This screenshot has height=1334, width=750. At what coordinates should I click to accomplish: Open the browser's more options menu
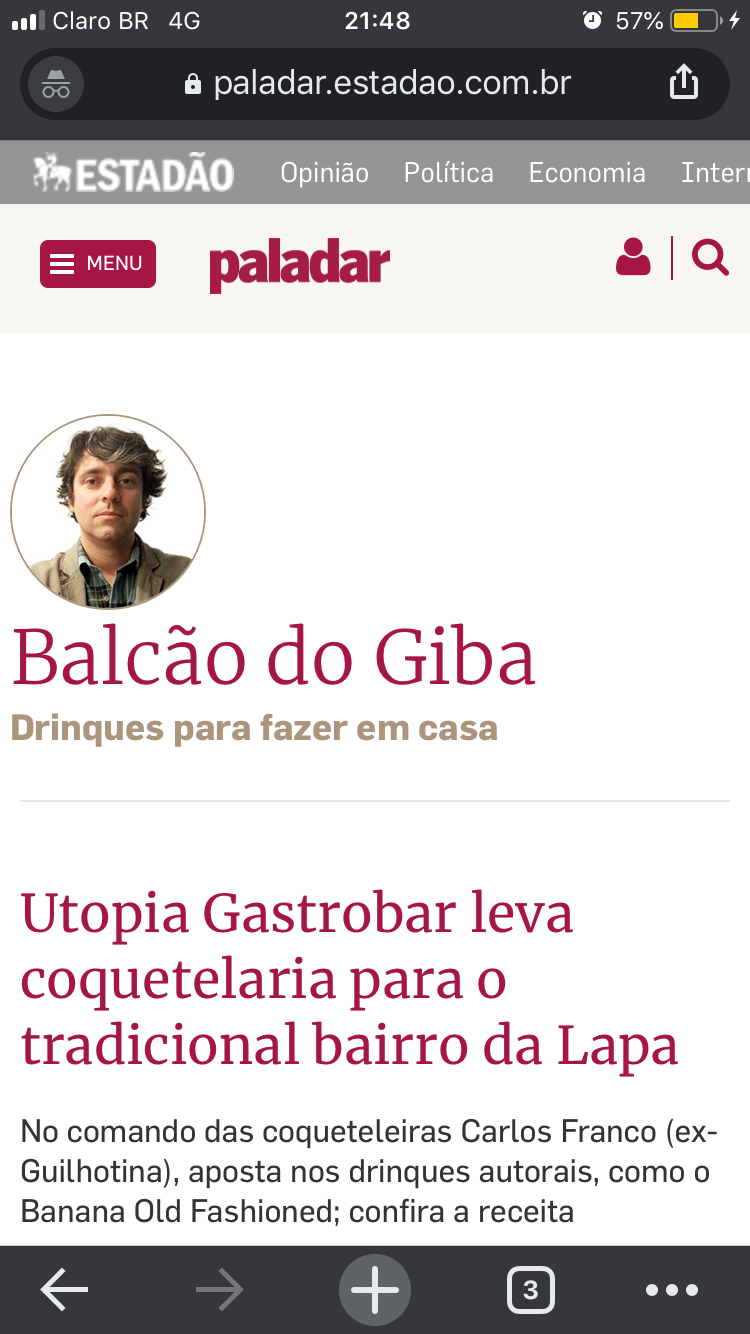pos(671,1290)
